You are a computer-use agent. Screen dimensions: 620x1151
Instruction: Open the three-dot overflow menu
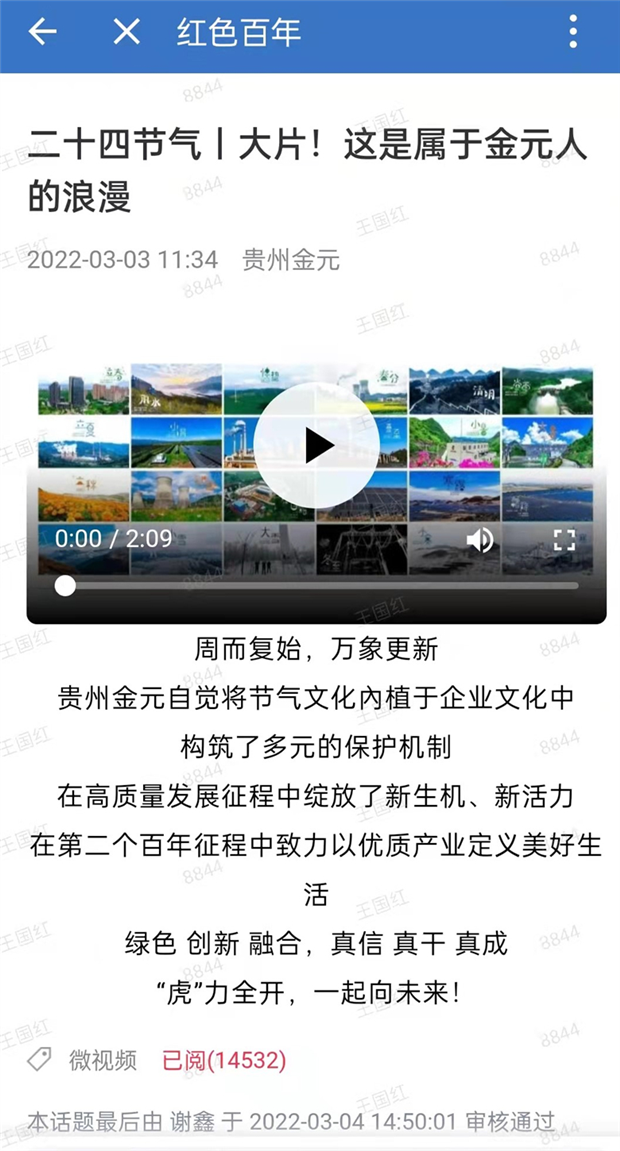[x=573, y=32]
